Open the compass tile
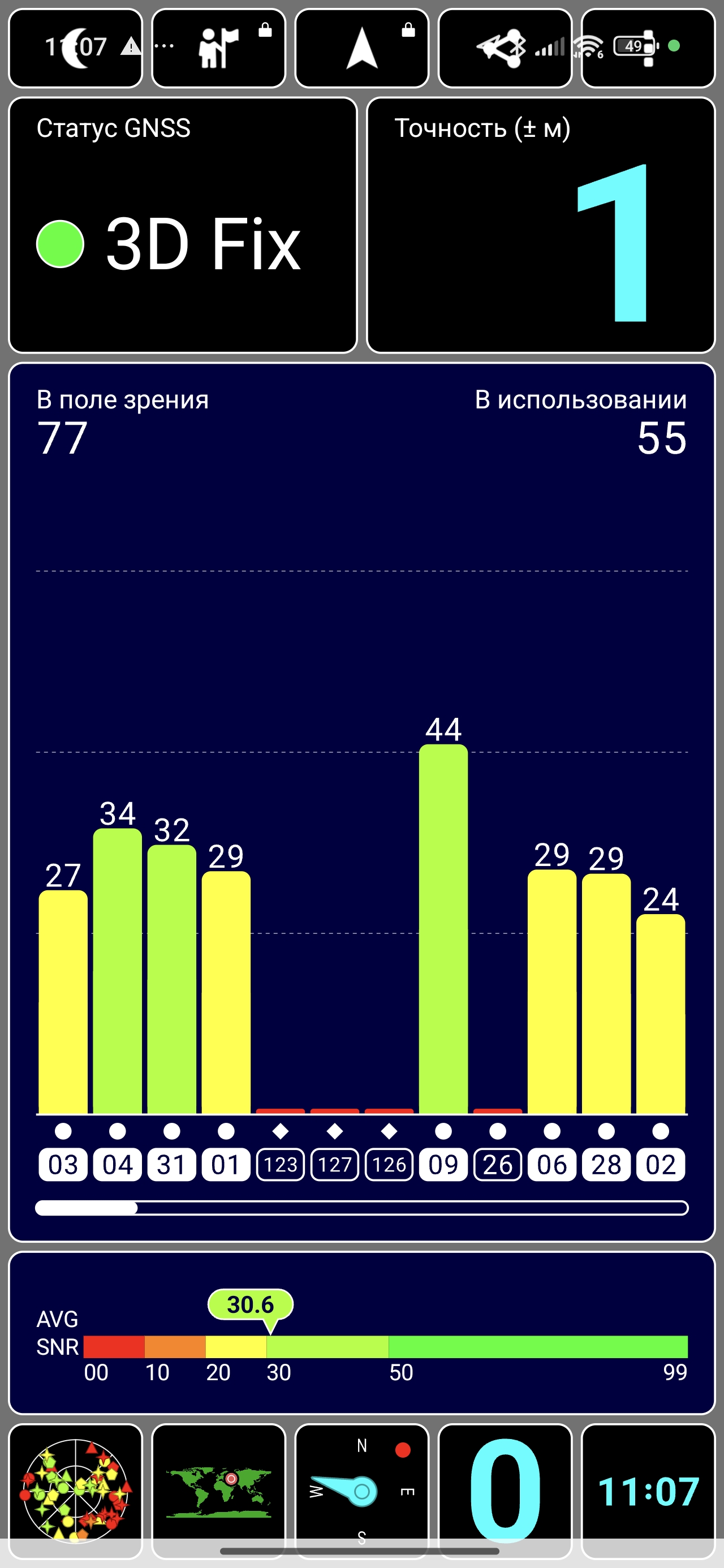This screenshot has height=1568, width=724. point(361,1490)
